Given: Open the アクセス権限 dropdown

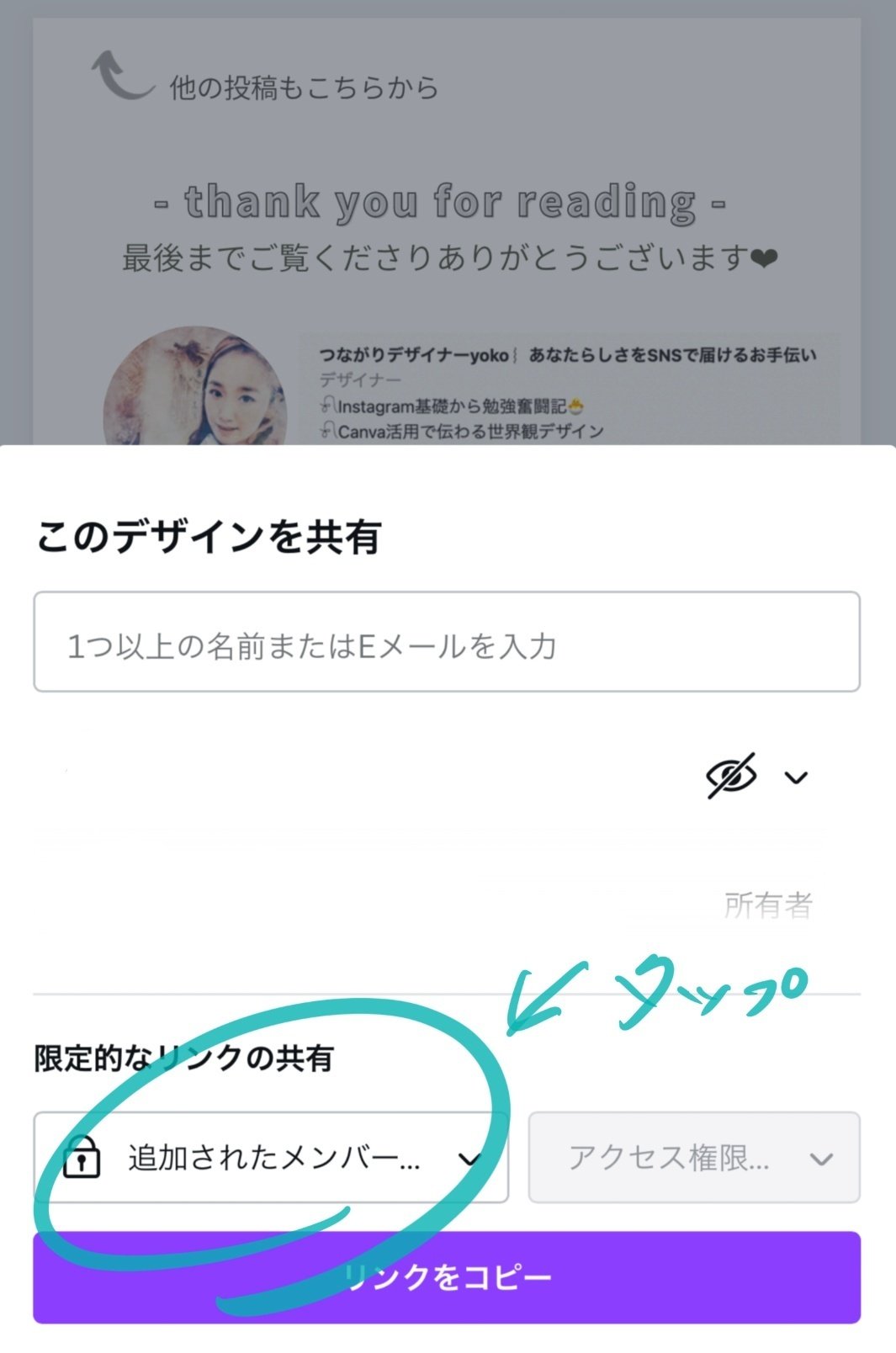Looking at the screenshot, I should pos(693,1158).
